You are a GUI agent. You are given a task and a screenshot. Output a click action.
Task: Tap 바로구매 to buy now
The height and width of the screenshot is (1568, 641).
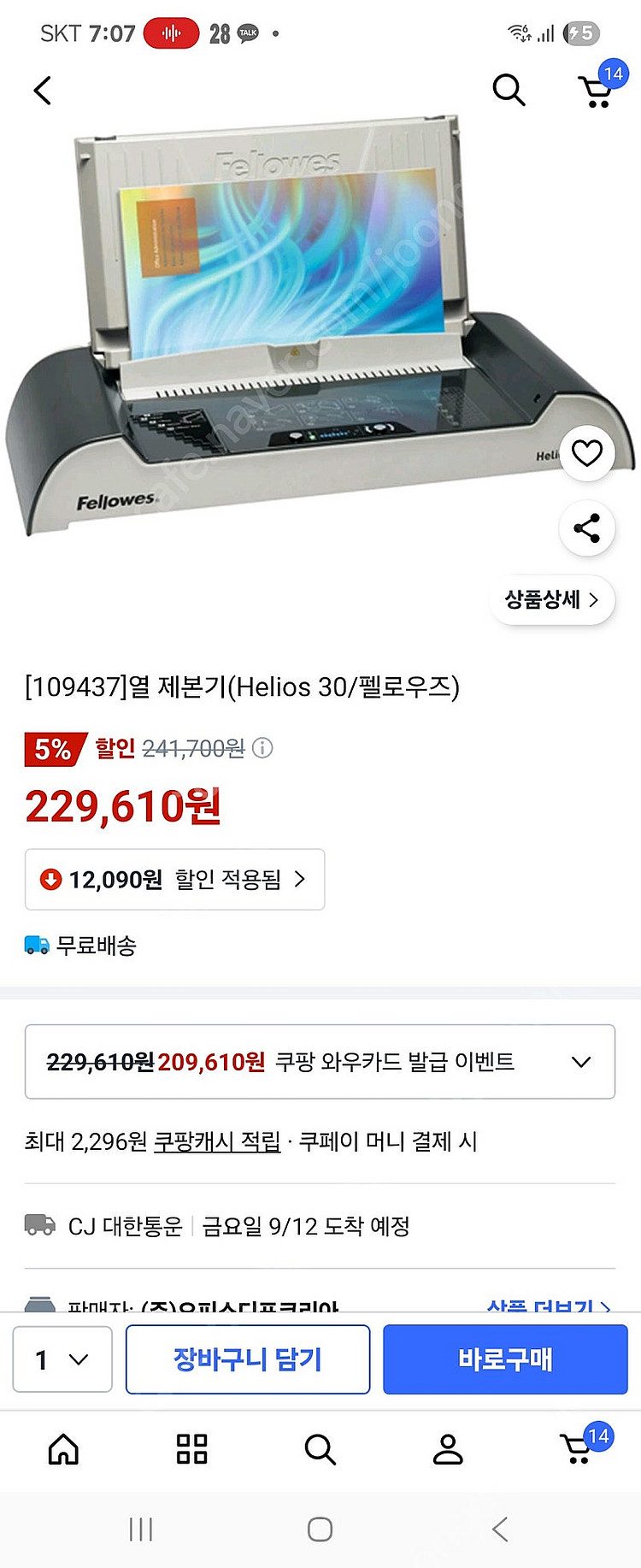(505, 1359)
